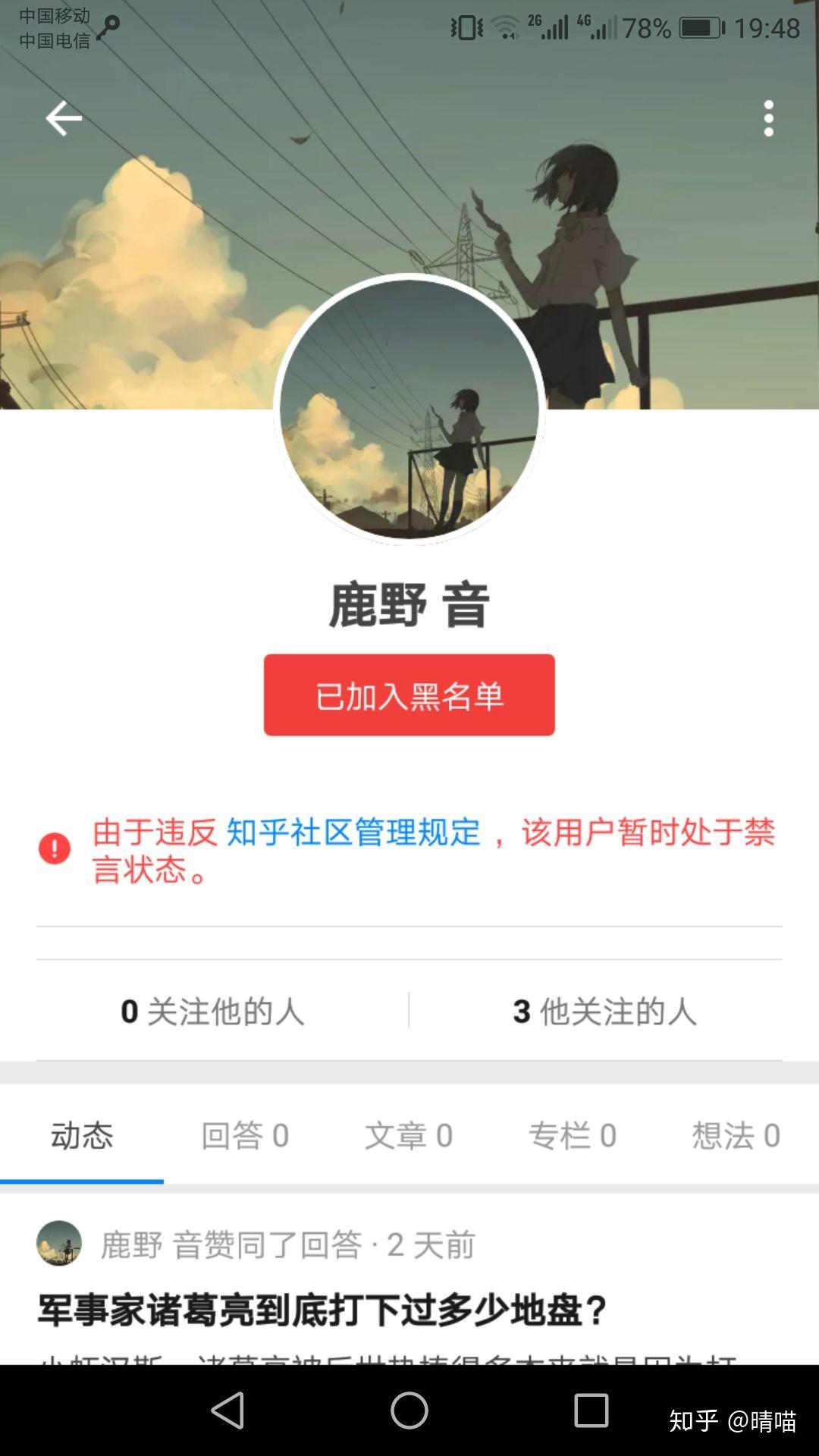Open the 专栏 tab
Screen dimensions: 819x1456
(573, 1136)
